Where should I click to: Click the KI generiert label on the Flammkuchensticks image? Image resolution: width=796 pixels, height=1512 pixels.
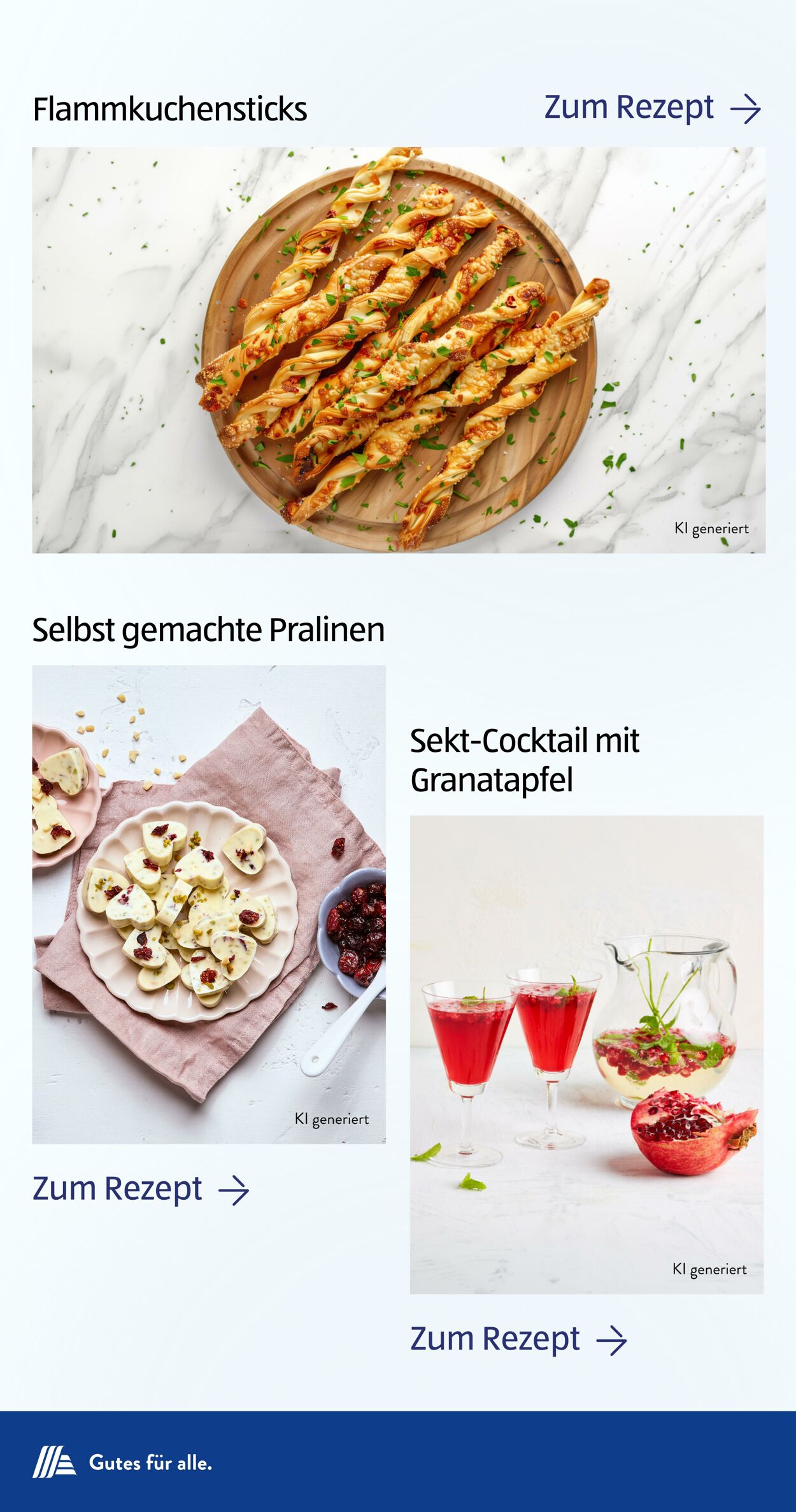pyautogui.click(x=712, y=528)
